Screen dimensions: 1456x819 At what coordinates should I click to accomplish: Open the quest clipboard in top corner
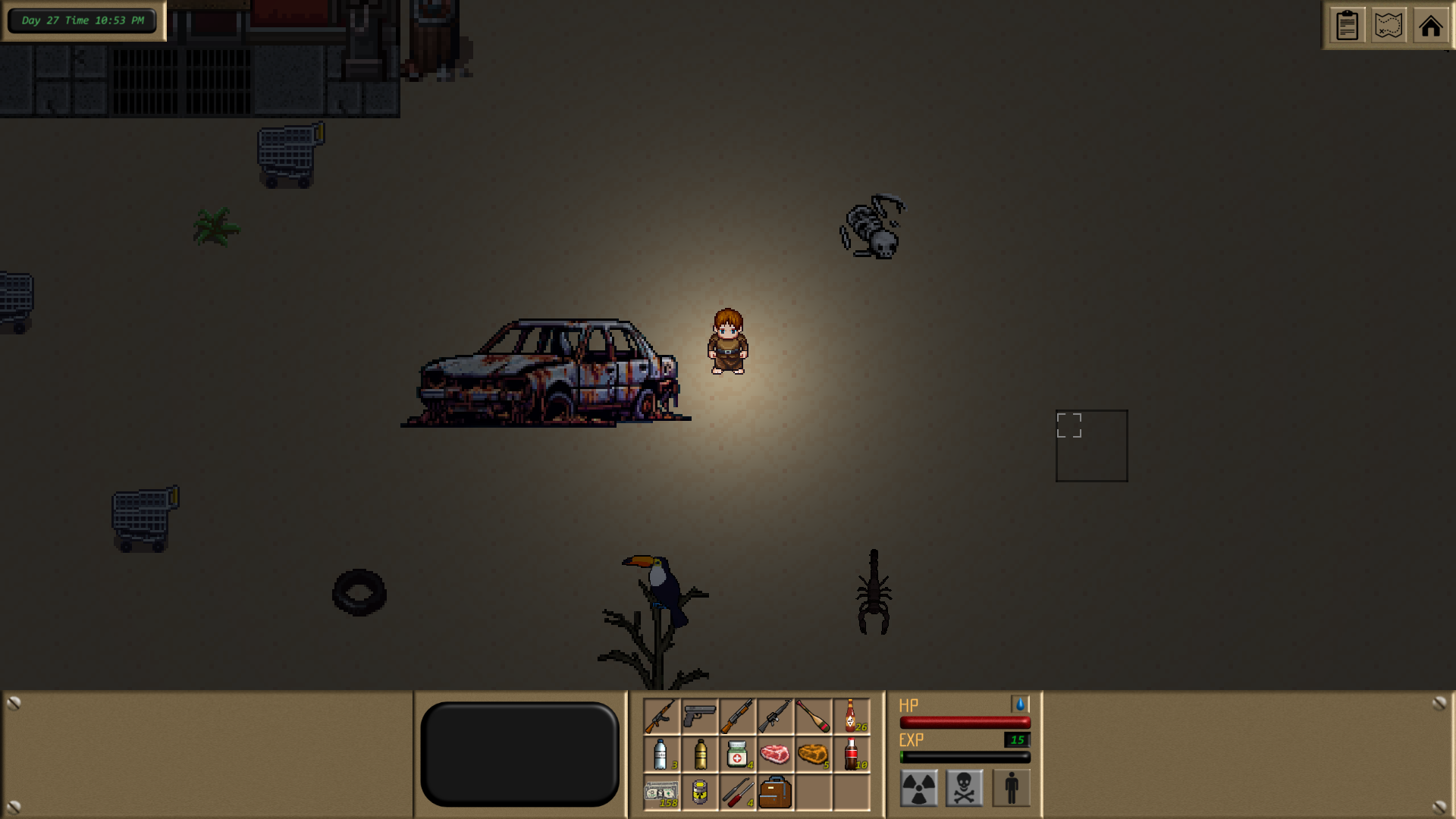pos(1347,26)
